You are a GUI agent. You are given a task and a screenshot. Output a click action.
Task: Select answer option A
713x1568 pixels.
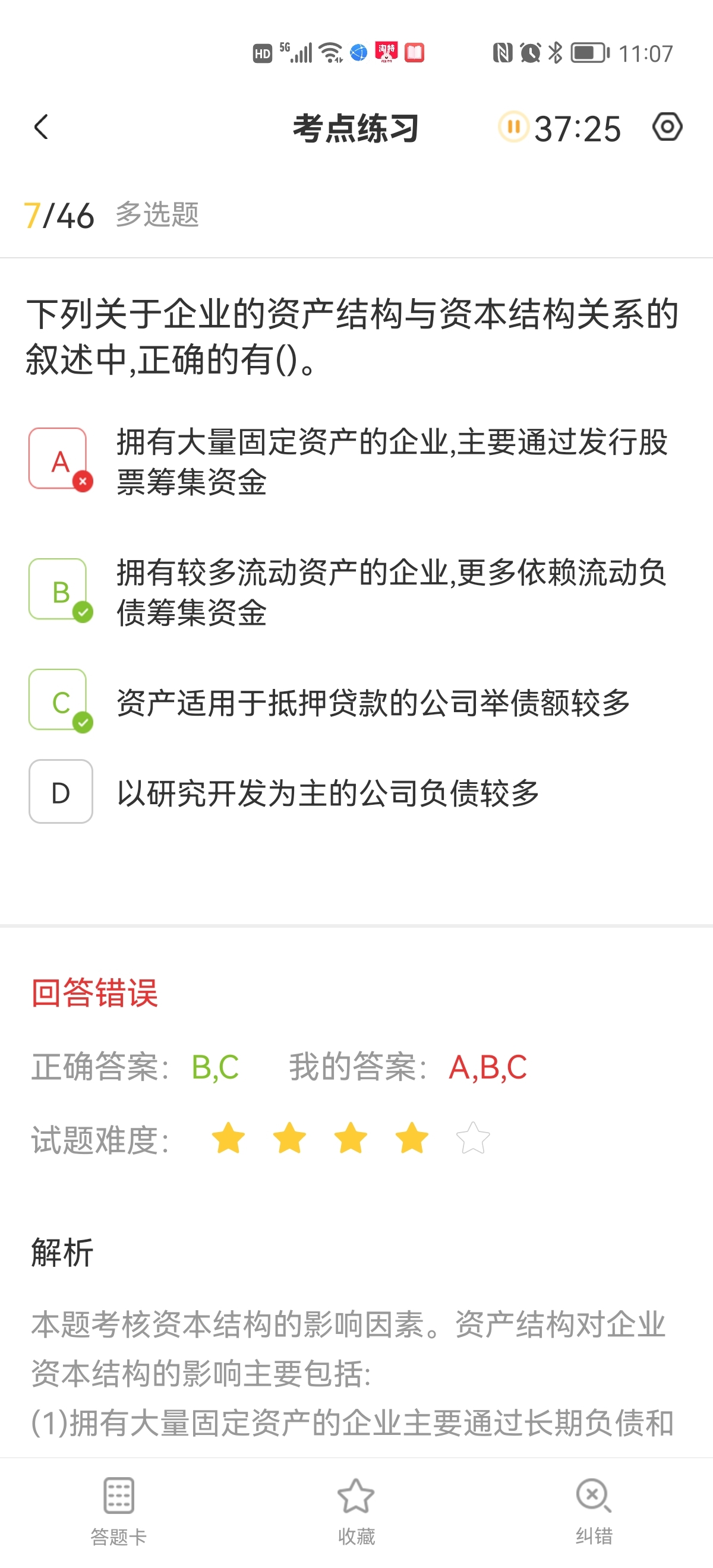click(59, 460)
